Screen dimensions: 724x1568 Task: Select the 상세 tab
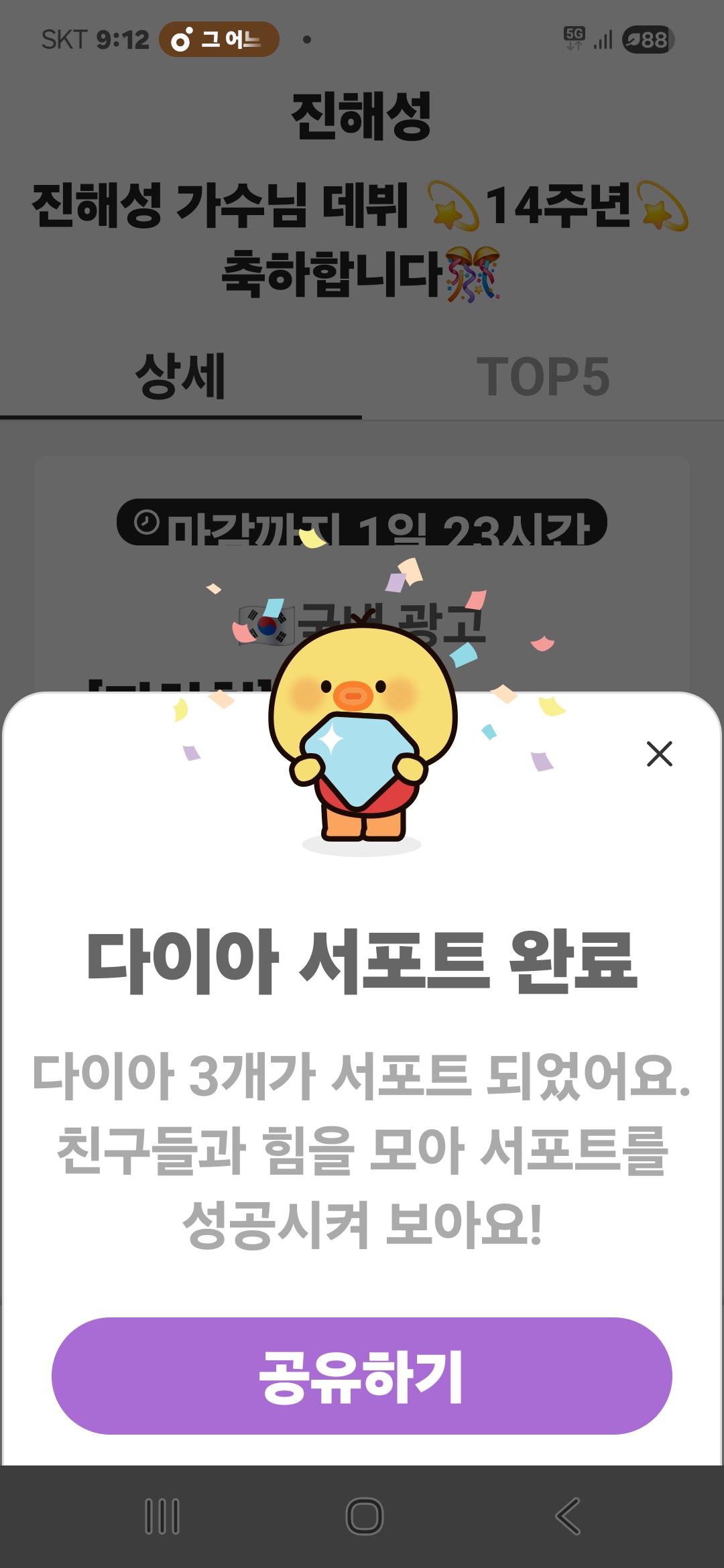click(x=181, y=377)
